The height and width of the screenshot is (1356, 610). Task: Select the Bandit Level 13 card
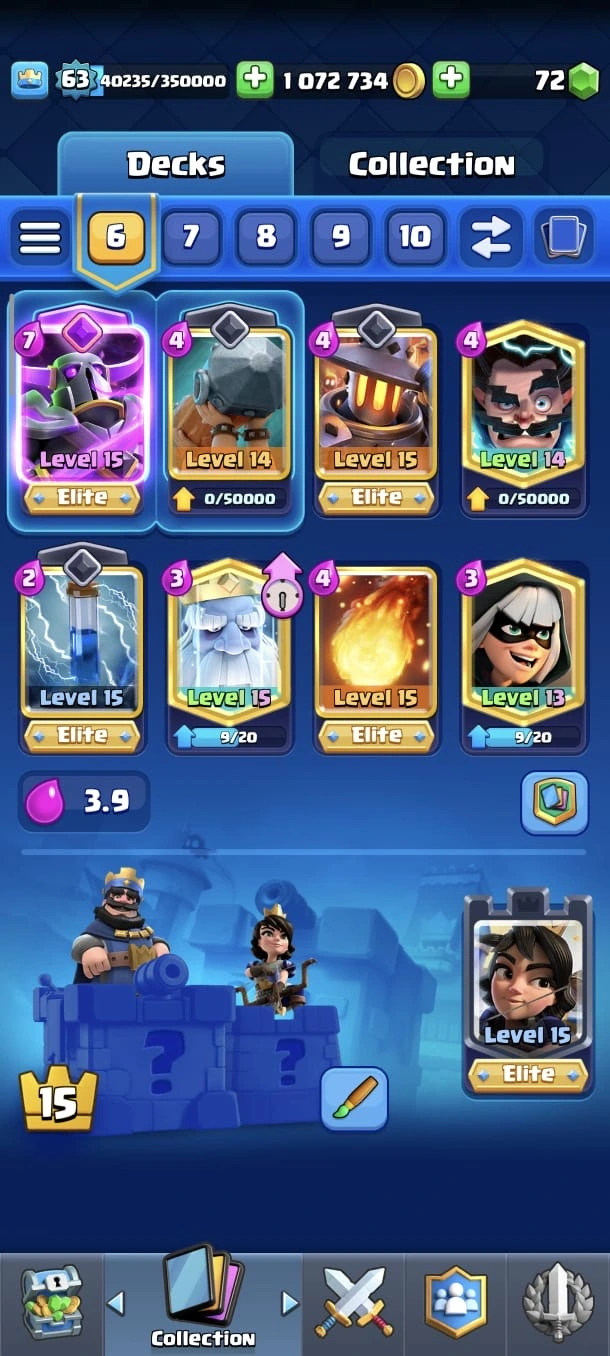tap(523, 645)
